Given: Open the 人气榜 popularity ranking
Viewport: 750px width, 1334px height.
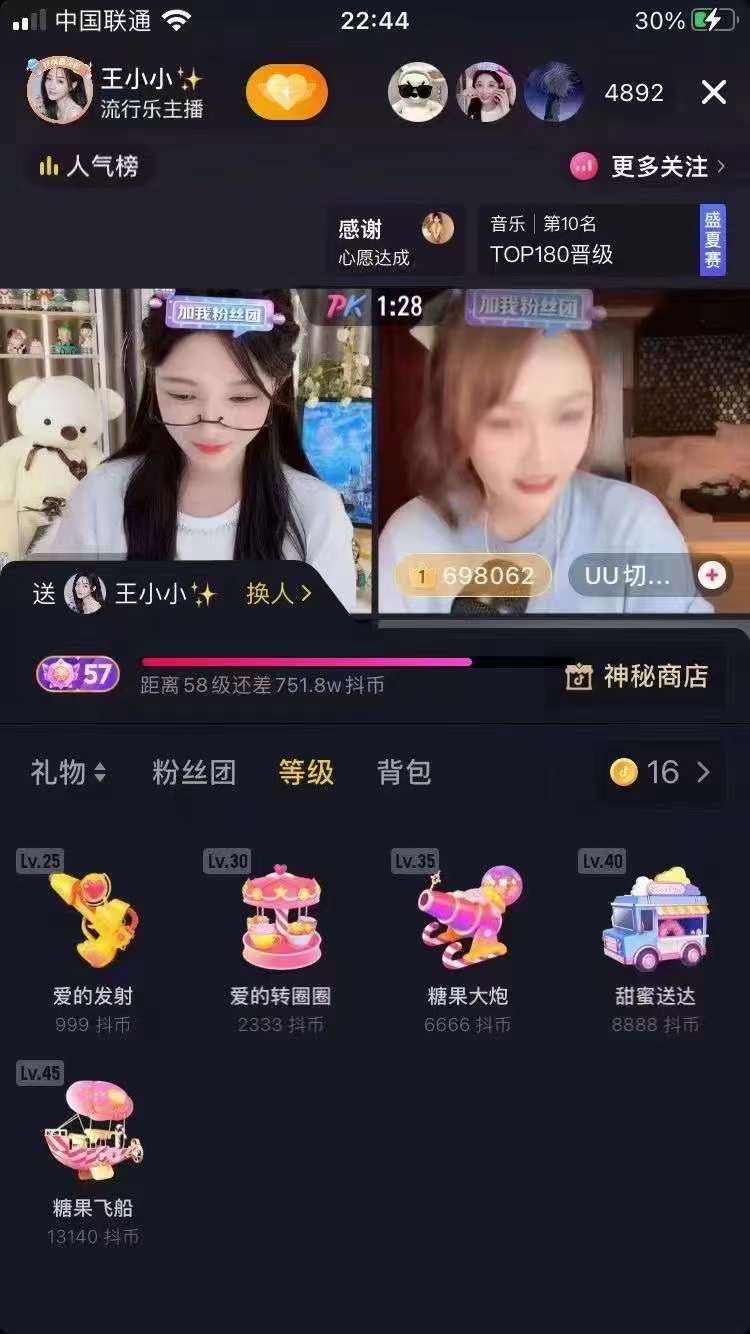Looking at the screenshot, I should click(88, 166).
